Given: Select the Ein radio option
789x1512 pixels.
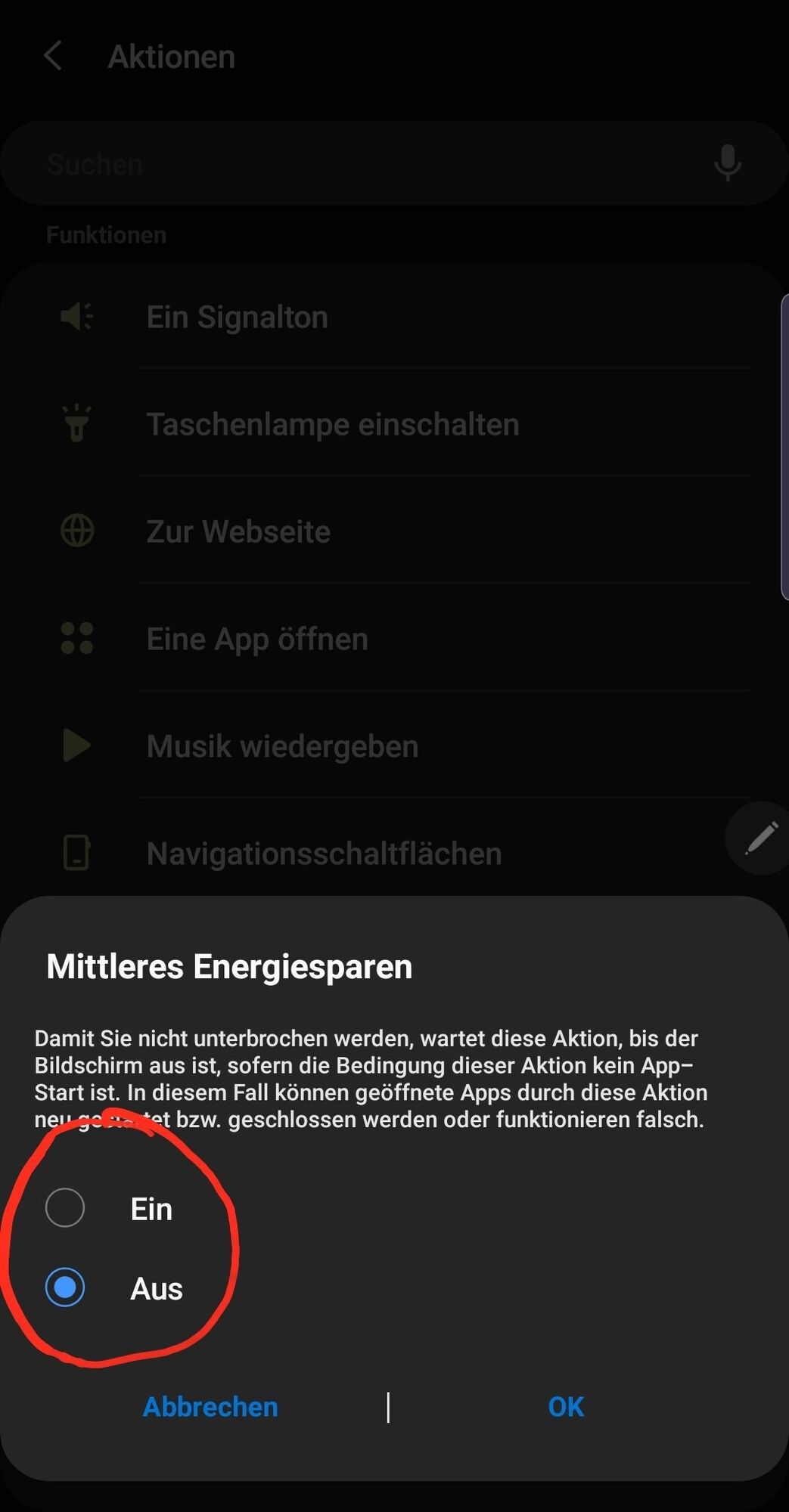Looking at the screenshot, I should tap(65, 1207).
